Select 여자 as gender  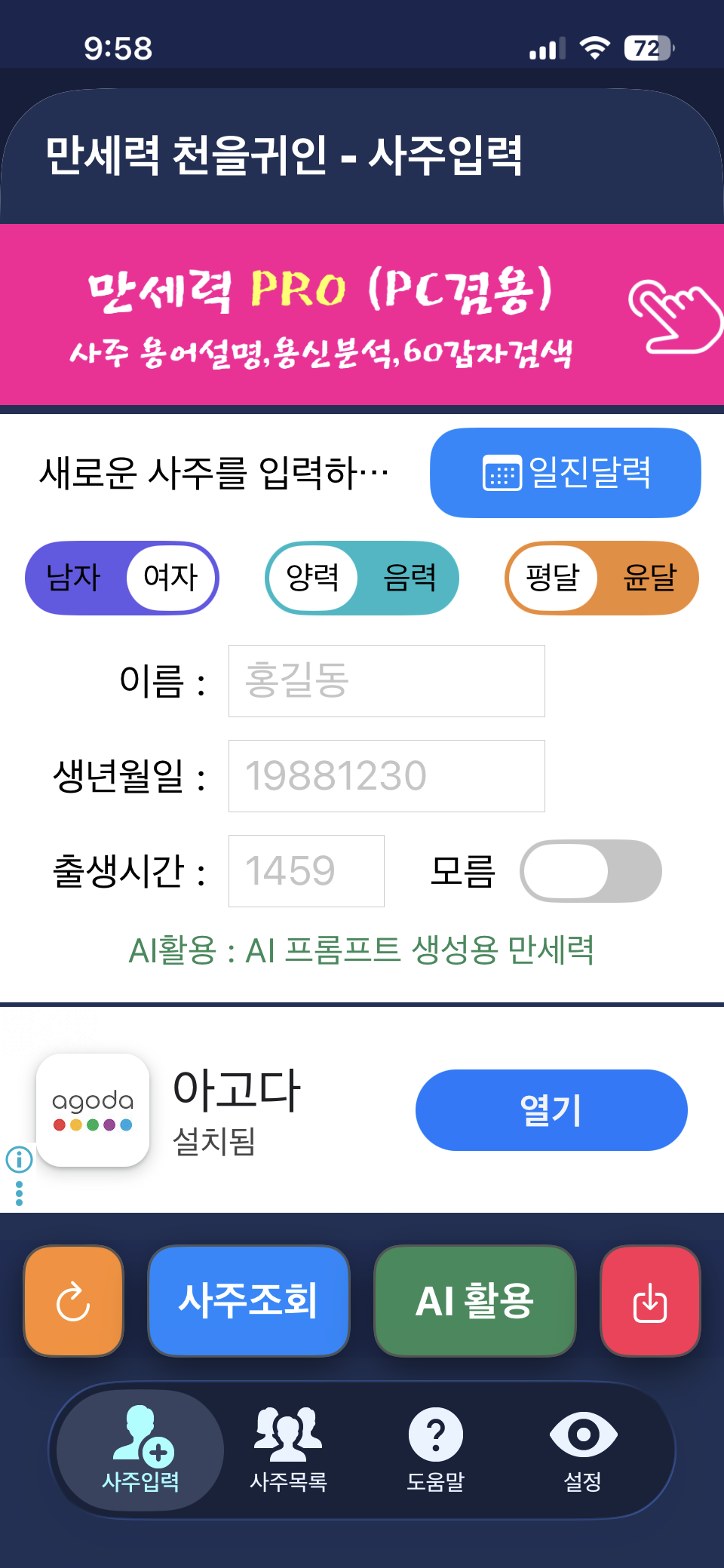[170, 578]
